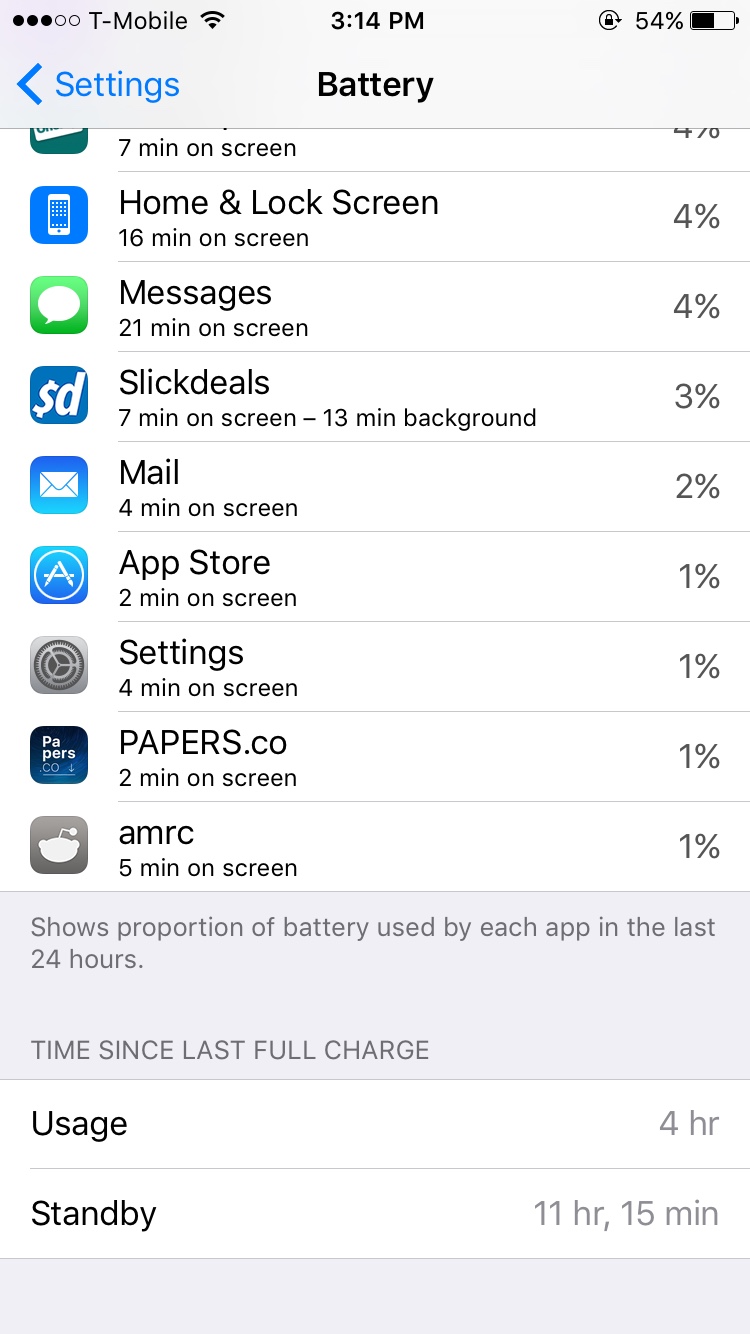Select the Mail battery usage row

(x=375, y=487)
